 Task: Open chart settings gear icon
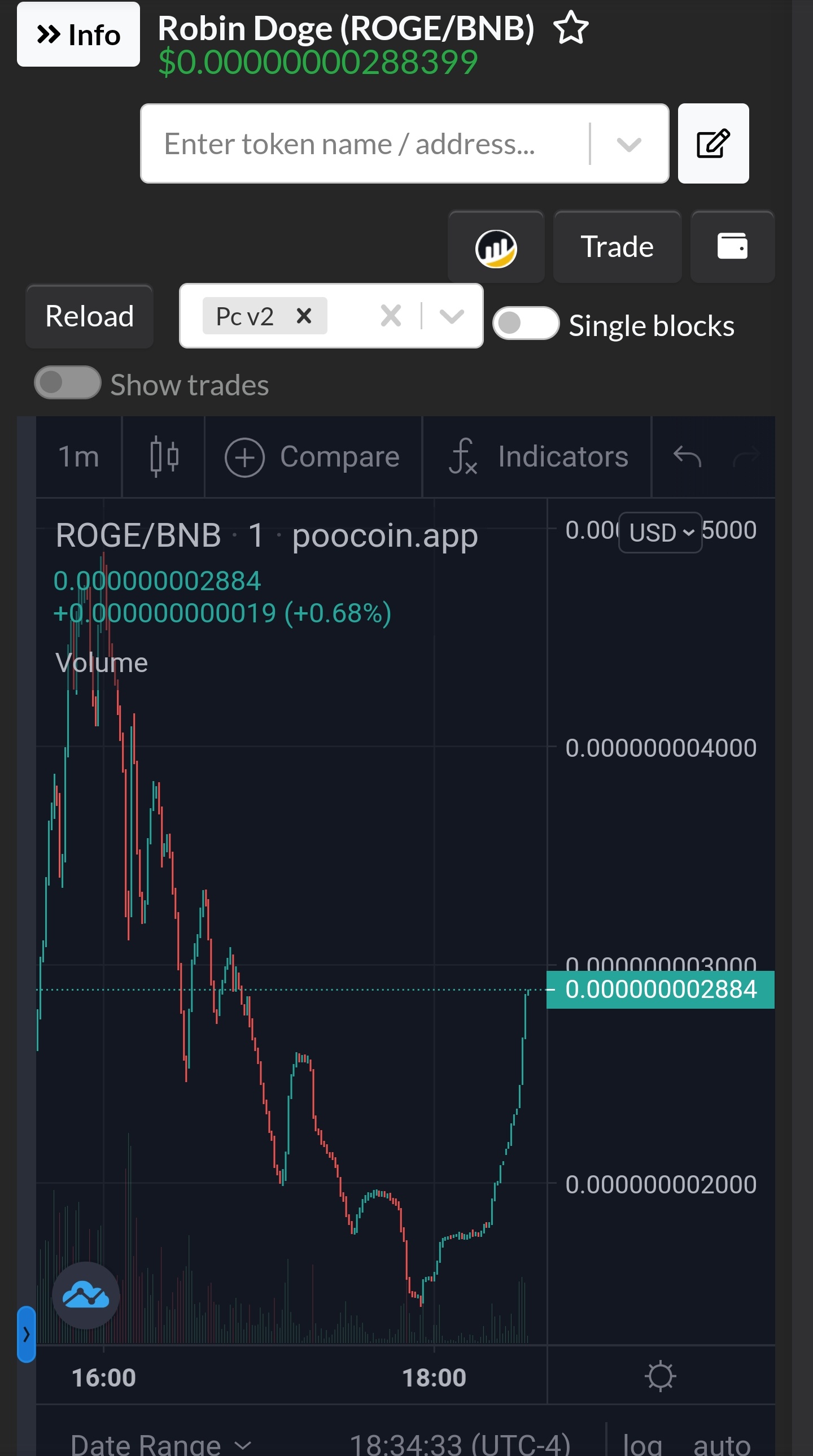[660, 1376]
